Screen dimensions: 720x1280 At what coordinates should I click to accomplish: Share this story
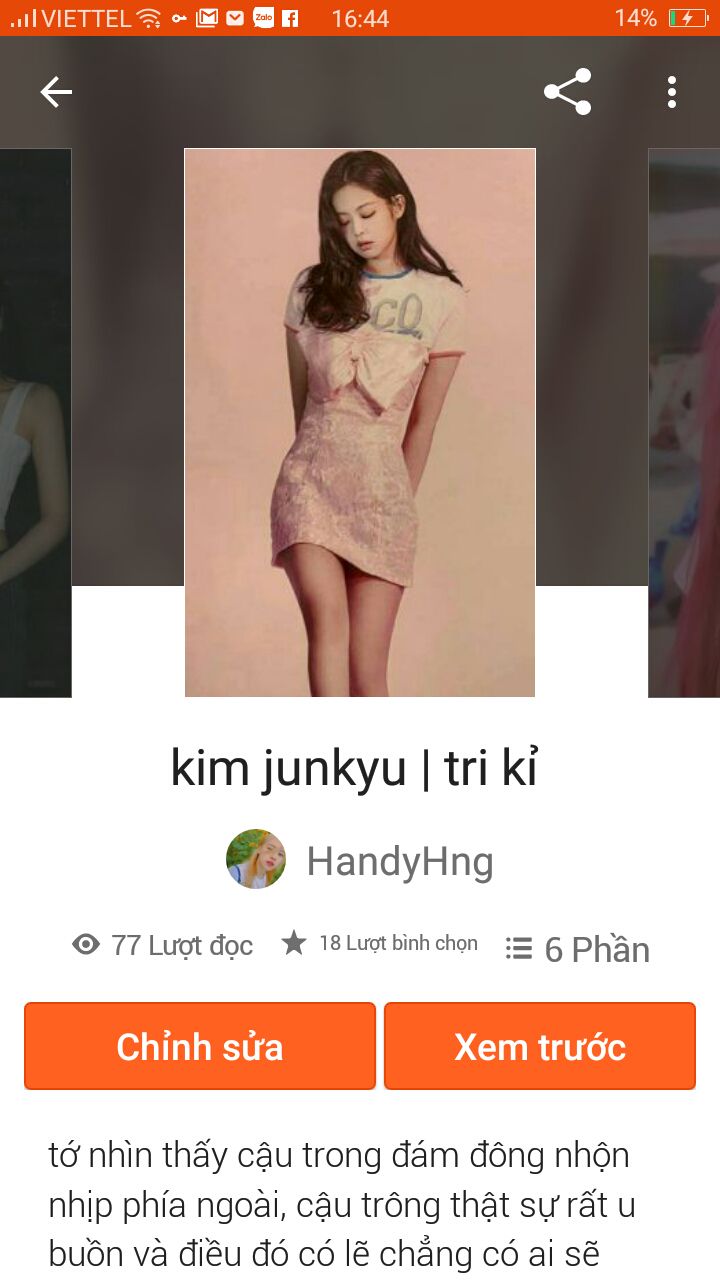click(567, 92)
